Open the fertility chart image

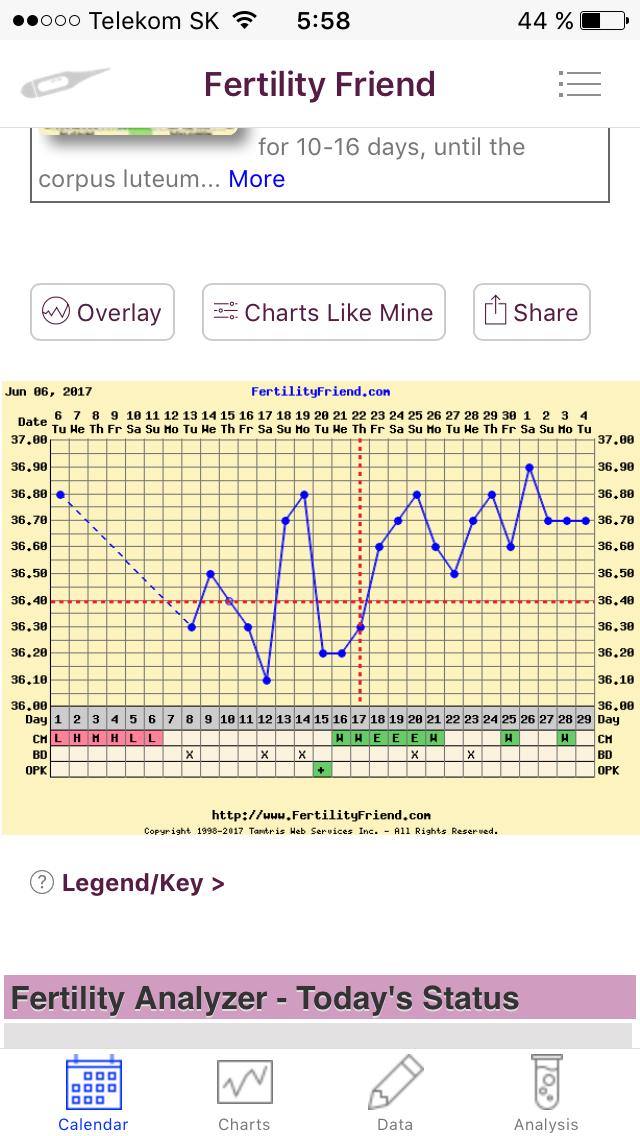coord(320,607)
